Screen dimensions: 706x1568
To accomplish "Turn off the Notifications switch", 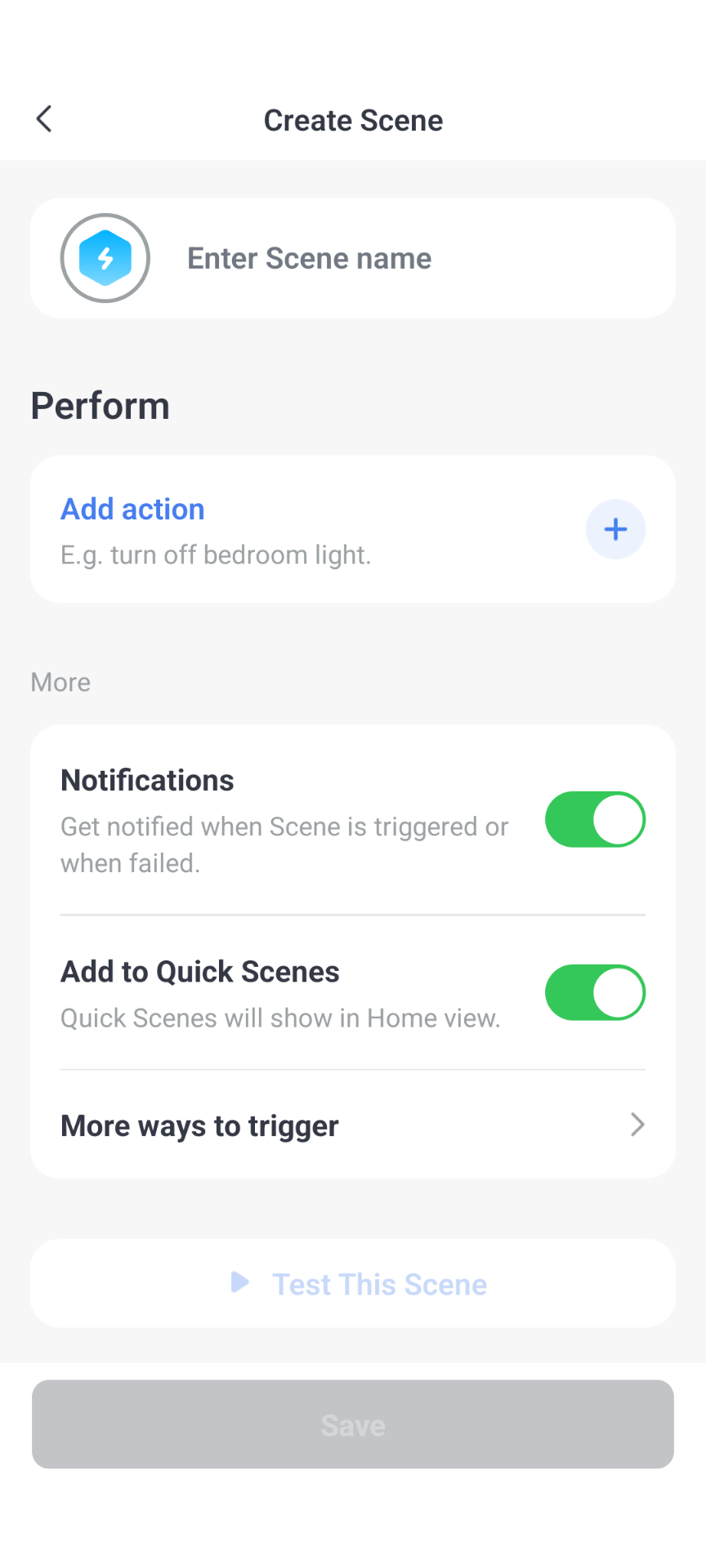I will [x=596, y=819].
